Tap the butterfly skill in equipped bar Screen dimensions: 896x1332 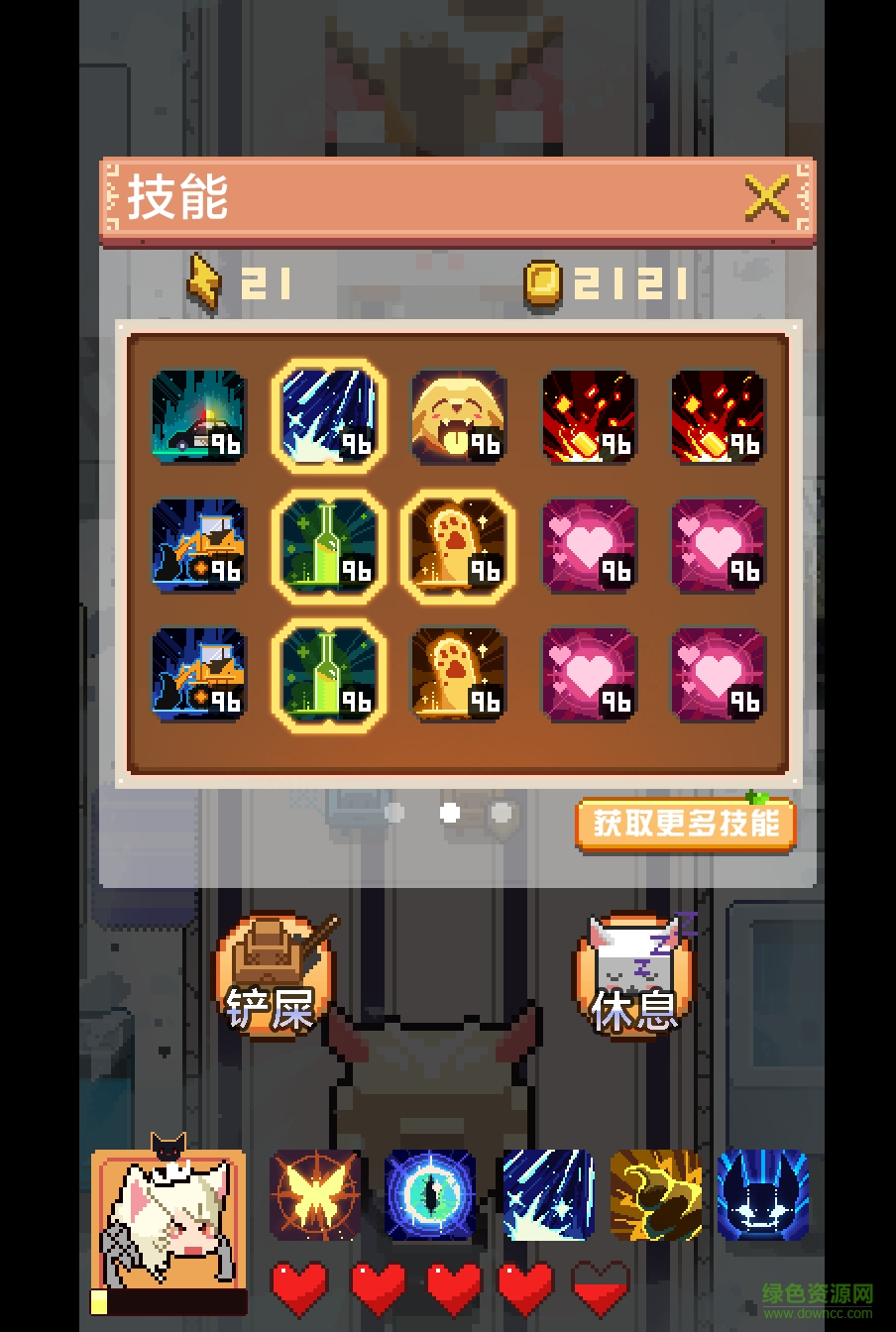click(x=315, y=1195)
